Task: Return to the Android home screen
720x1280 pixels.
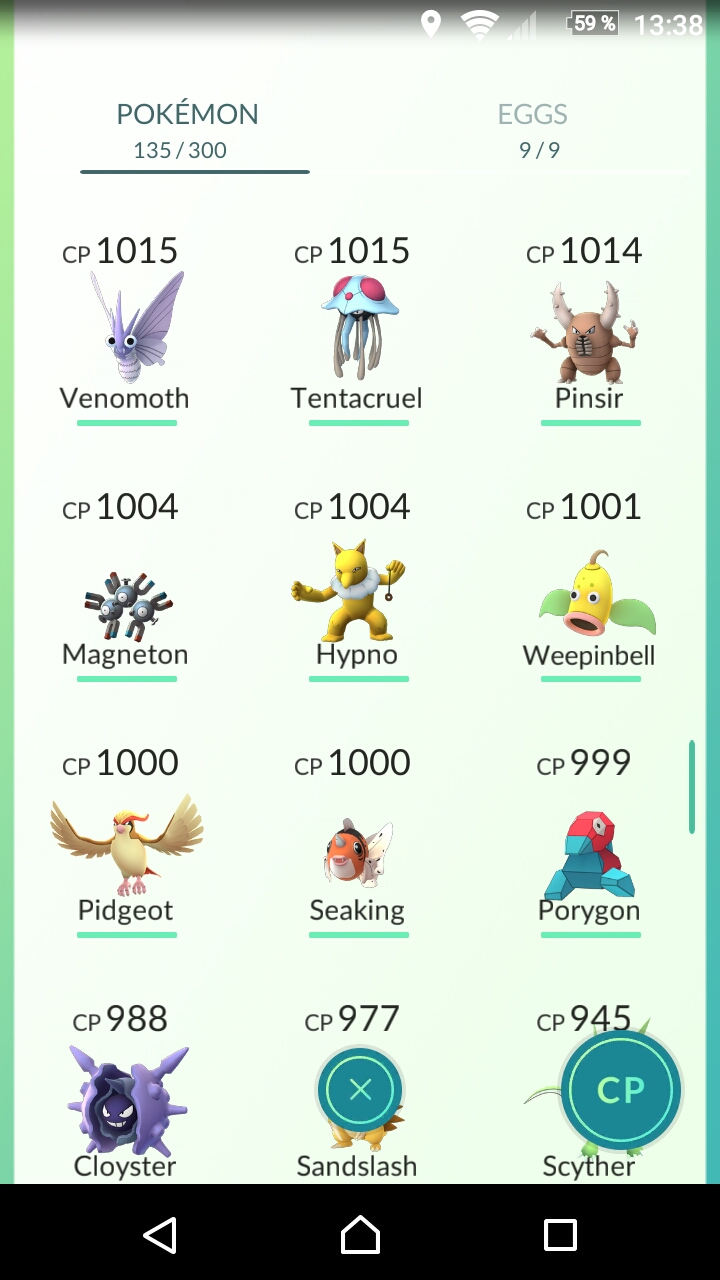Action: point(360,1234)
